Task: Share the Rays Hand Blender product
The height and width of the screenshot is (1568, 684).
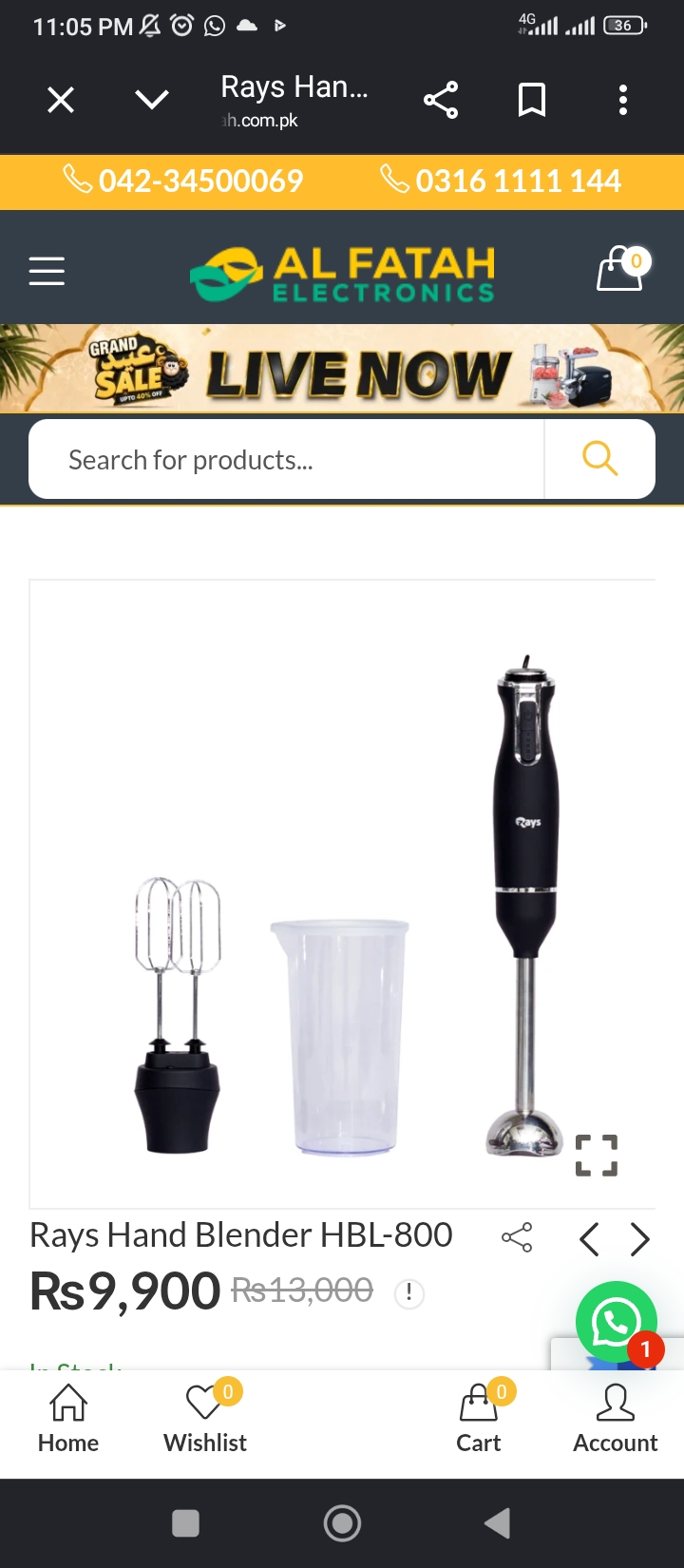Action: [x=517, y=1237]
